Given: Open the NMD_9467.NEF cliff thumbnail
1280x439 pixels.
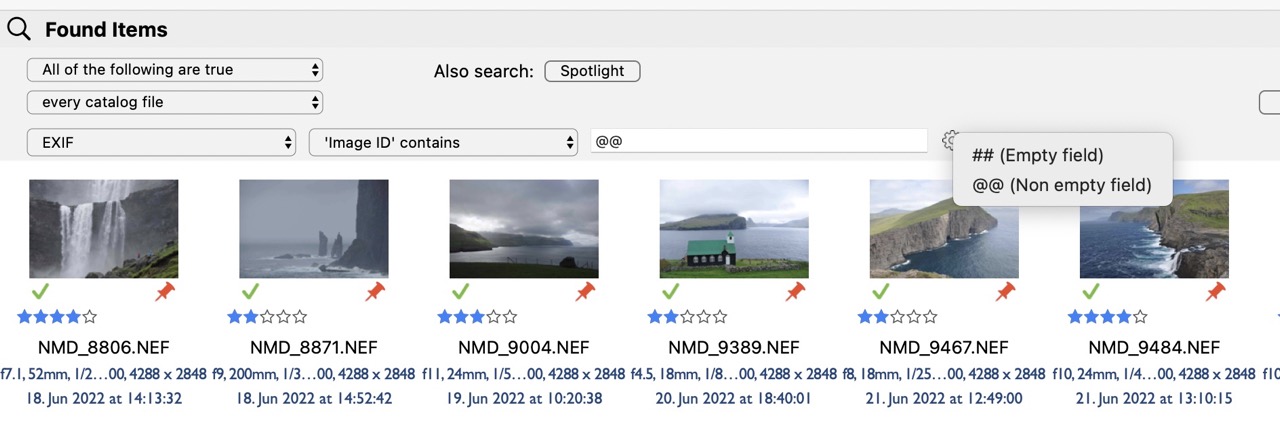Looking at the screenshot, I should (x=944, y=229).
